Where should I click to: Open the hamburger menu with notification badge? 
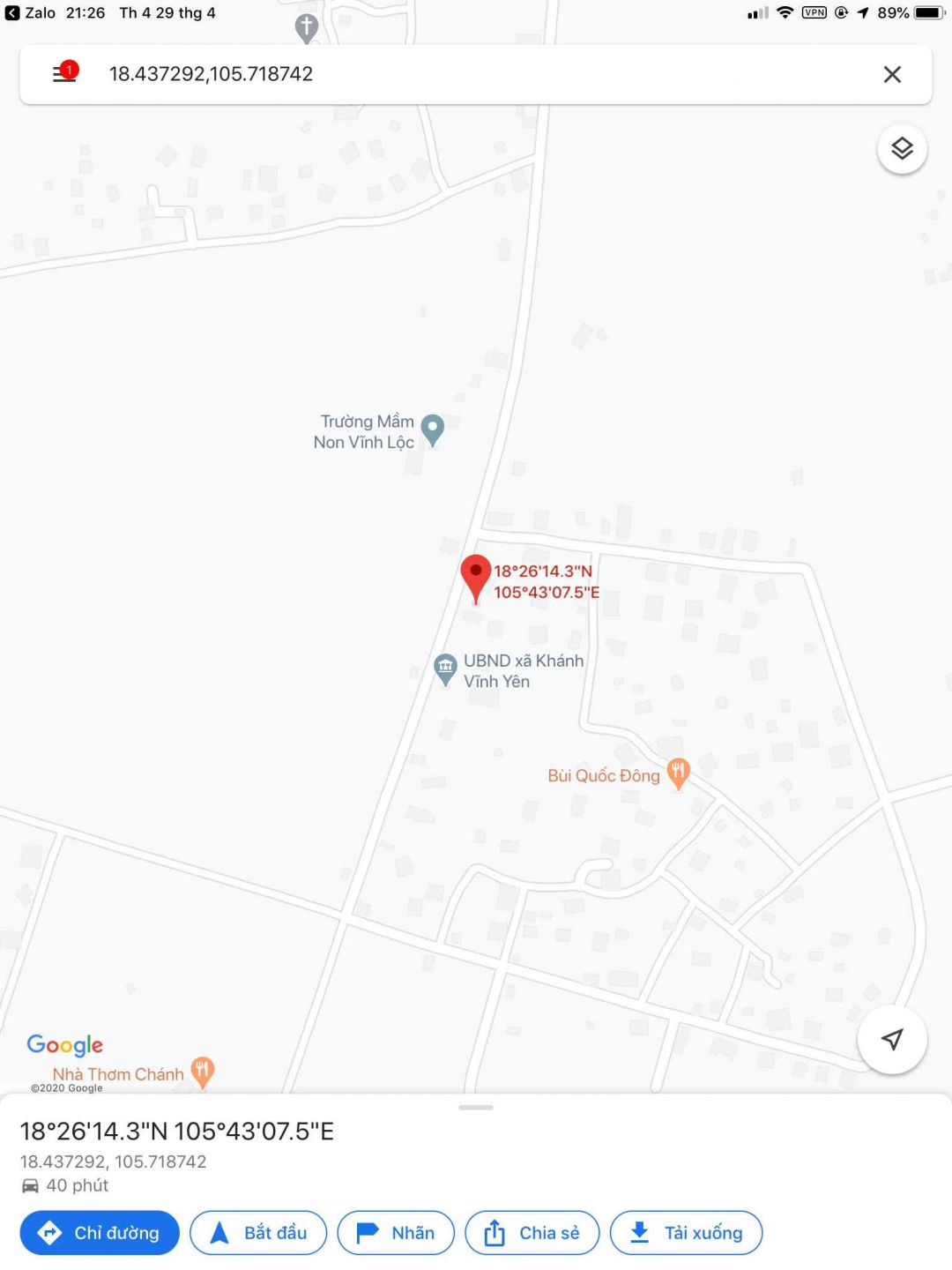coord(64,74)
